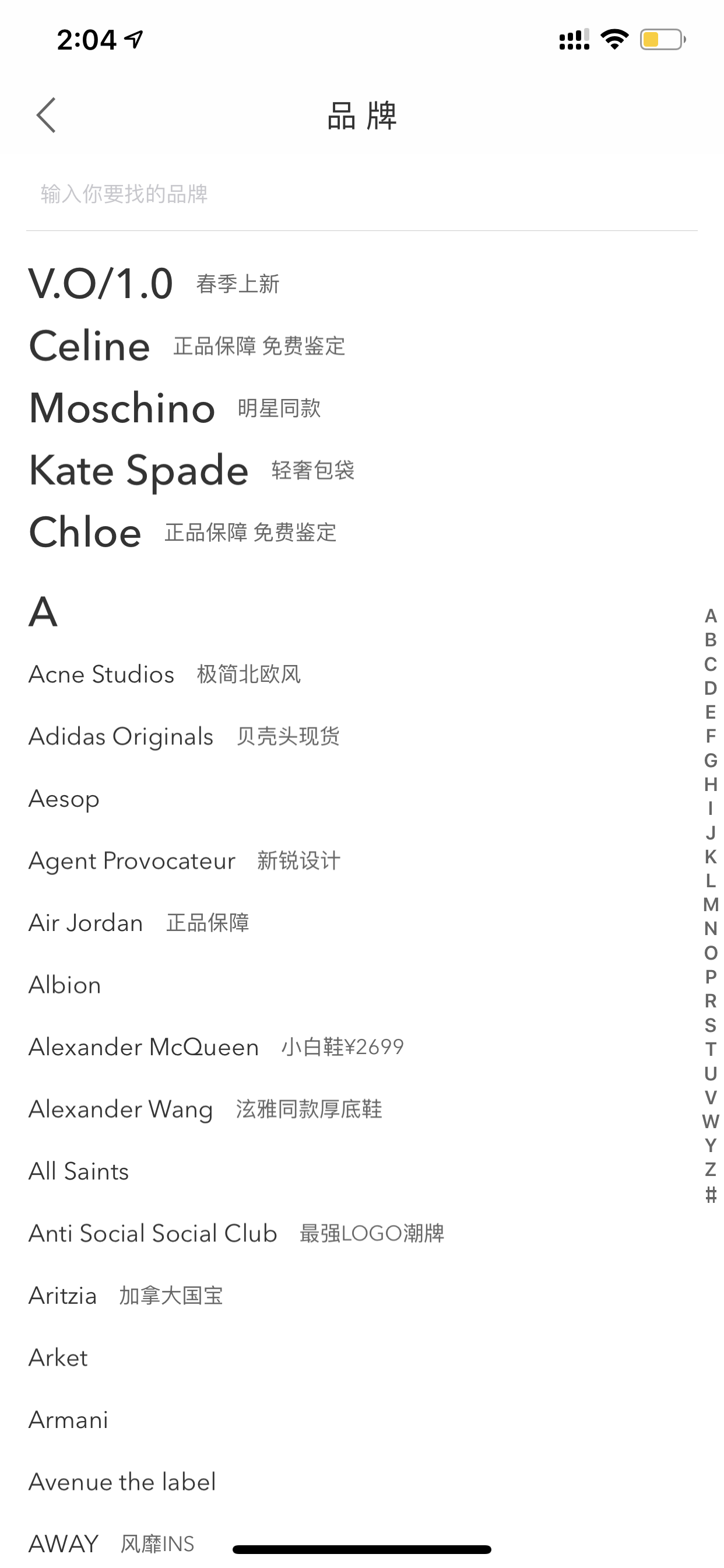The width and height of the screenshot is (724, 1568).
Task: Choose Air Jordan from the list
Action: point(86,923)
